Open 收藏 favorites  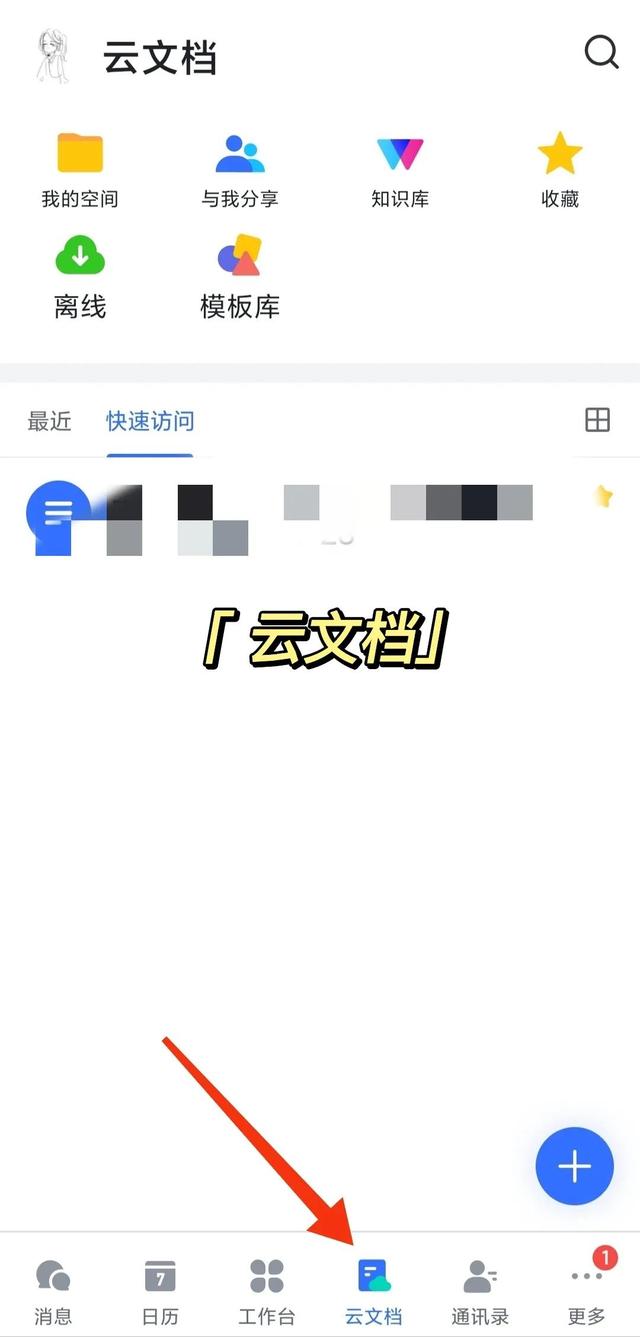pyautogui.click(x=560, y=170)
